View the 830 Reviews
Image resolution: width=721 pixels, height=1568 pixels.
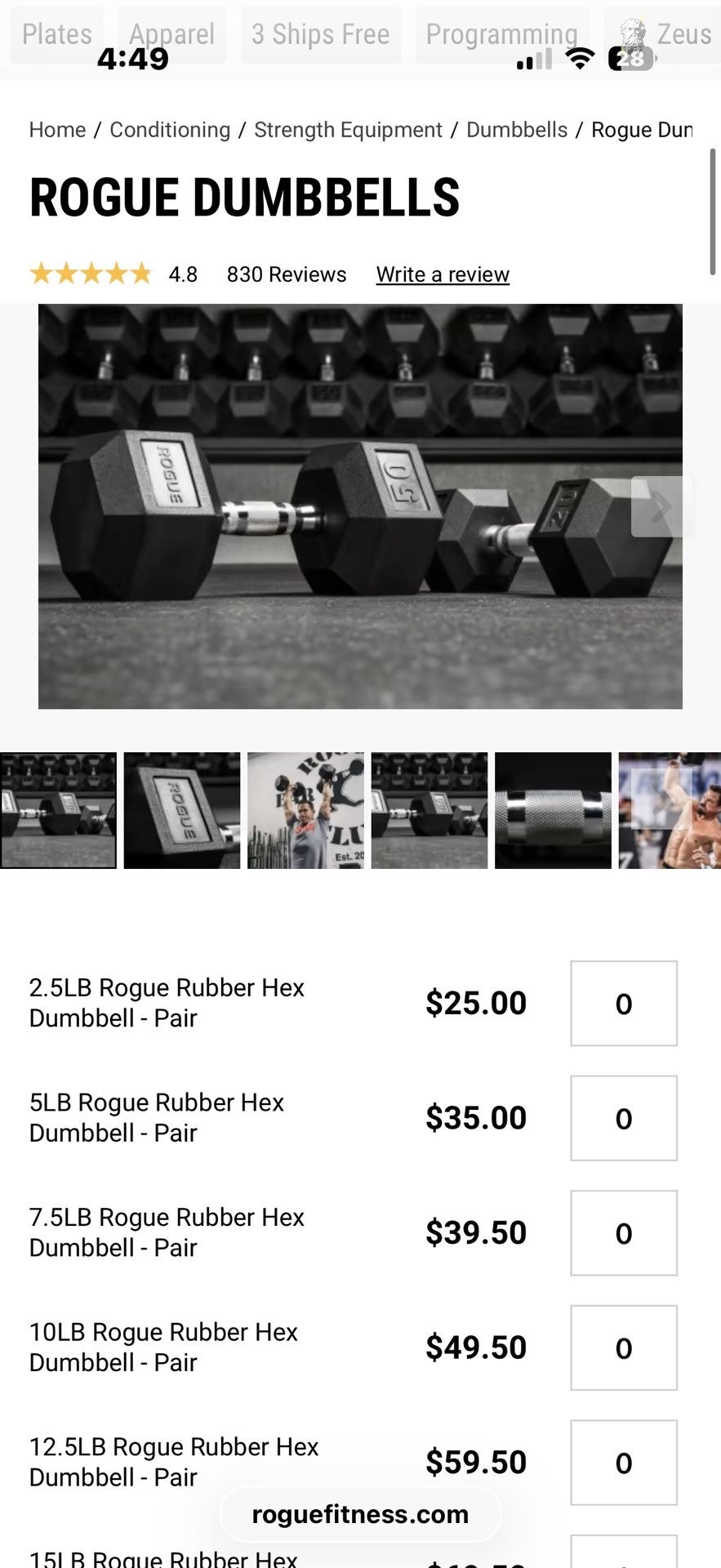[286, 274]
